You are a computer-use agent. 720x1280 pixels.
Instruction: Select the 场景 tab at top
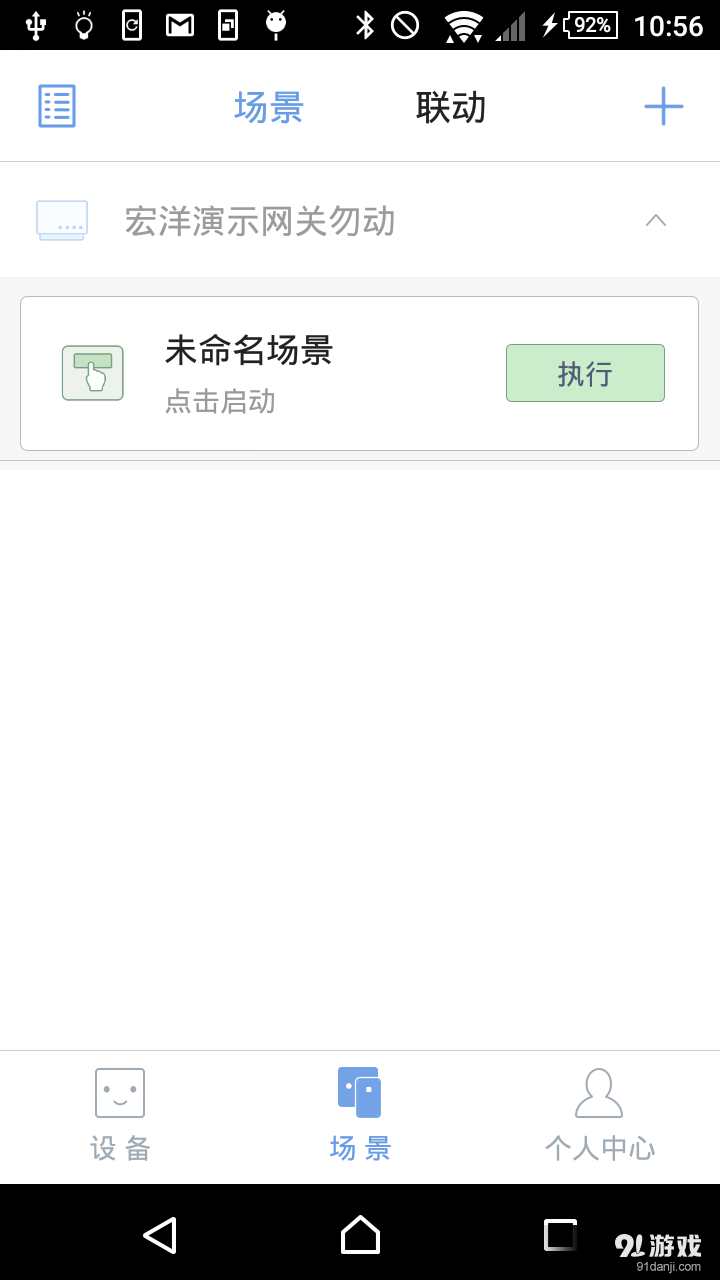tap(267, 107)
